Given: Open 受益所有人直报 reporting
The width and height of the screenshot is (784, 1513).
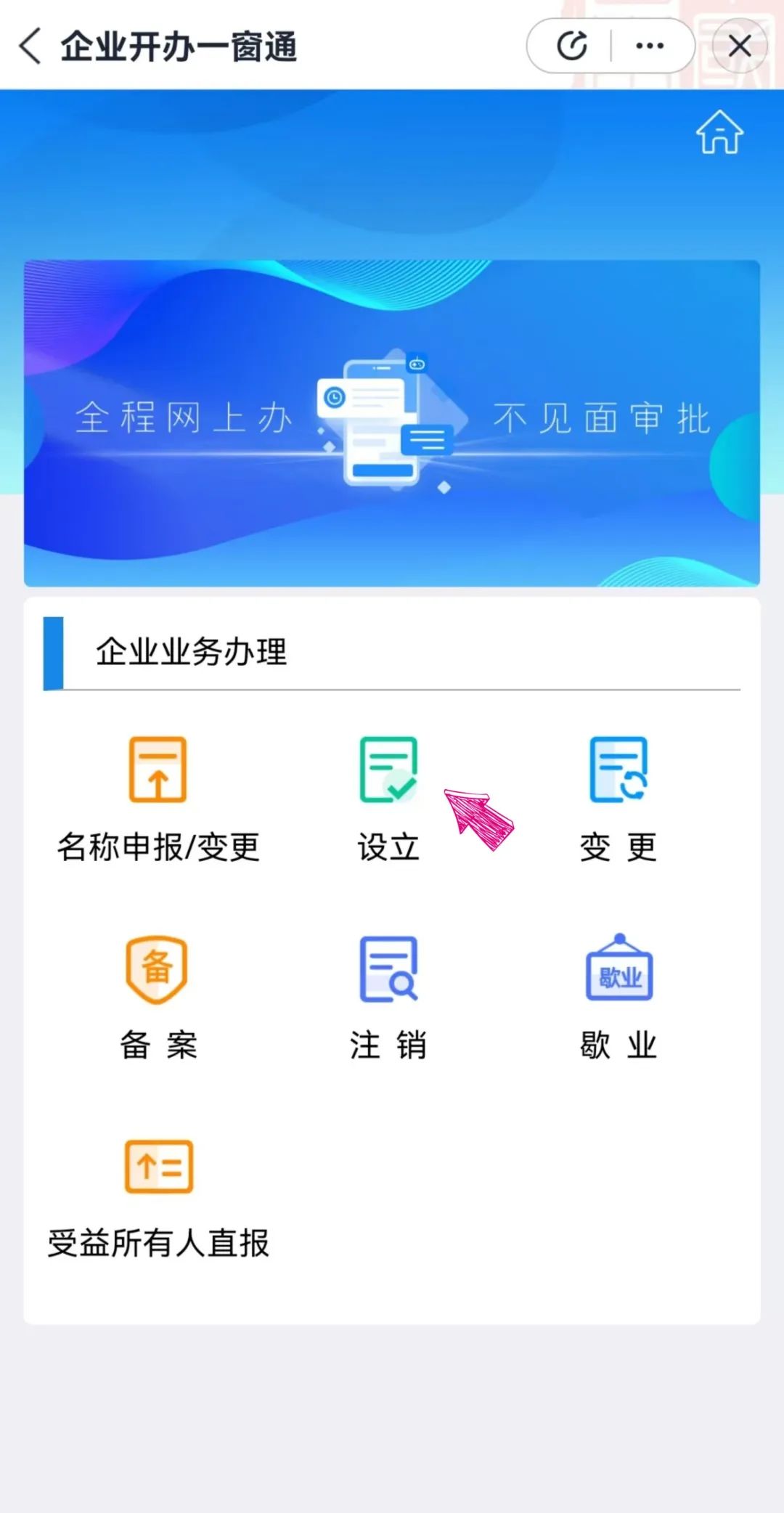Looking at the screenshot, I should pyautogui.click(x=158, y=1196).
